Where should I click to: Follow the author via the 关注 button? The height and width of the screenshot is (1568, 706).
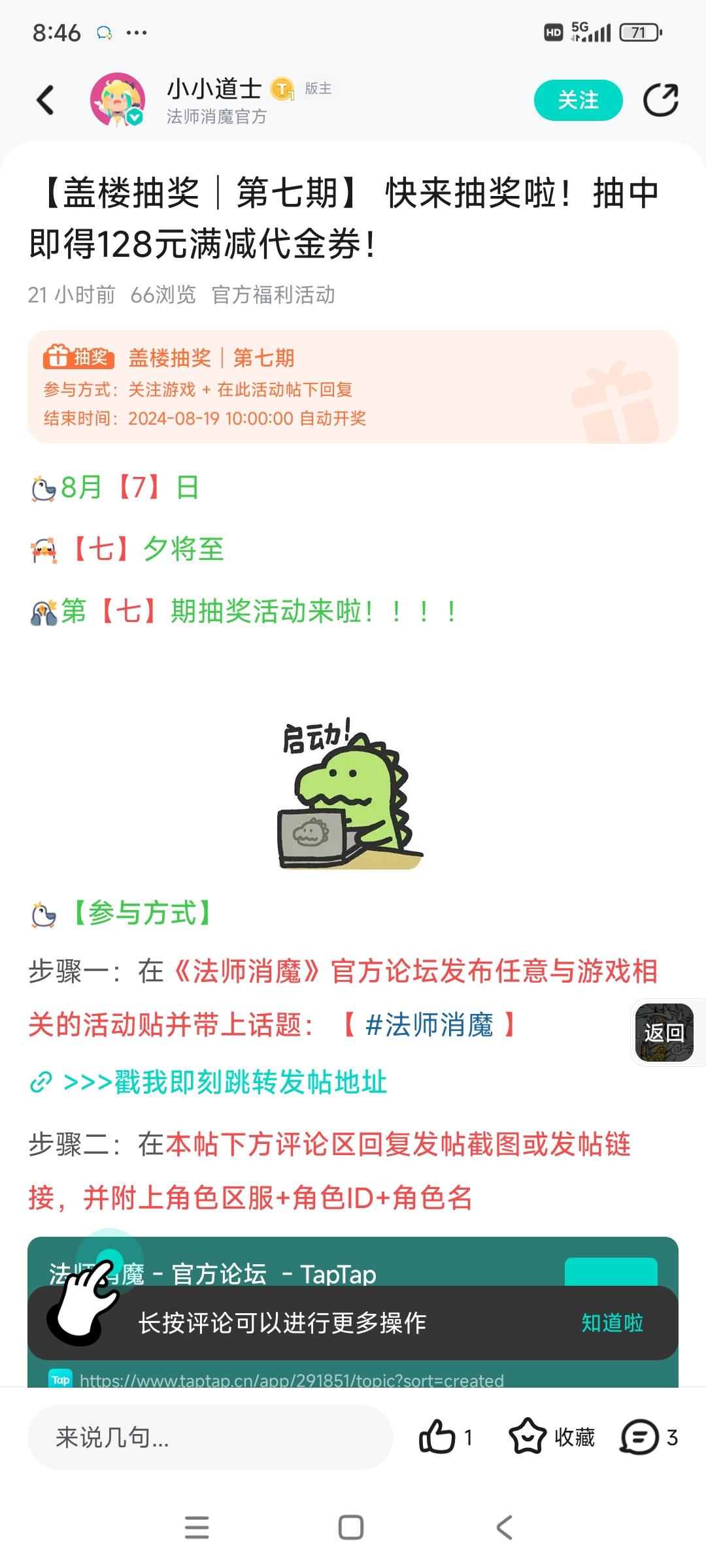(x=578, y=101)
